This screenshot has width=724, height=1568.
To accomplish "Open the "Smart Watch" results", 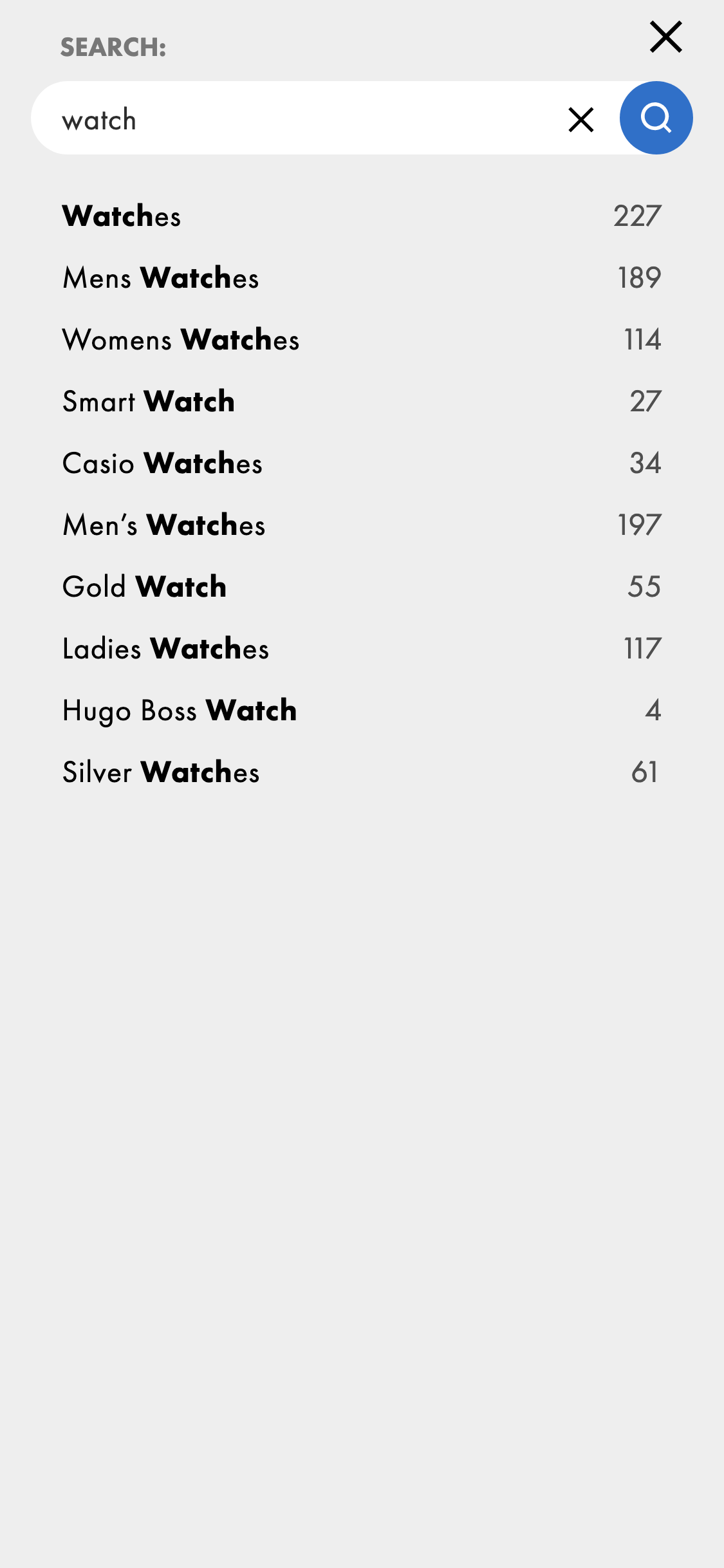I will click(x=148, y=401).
